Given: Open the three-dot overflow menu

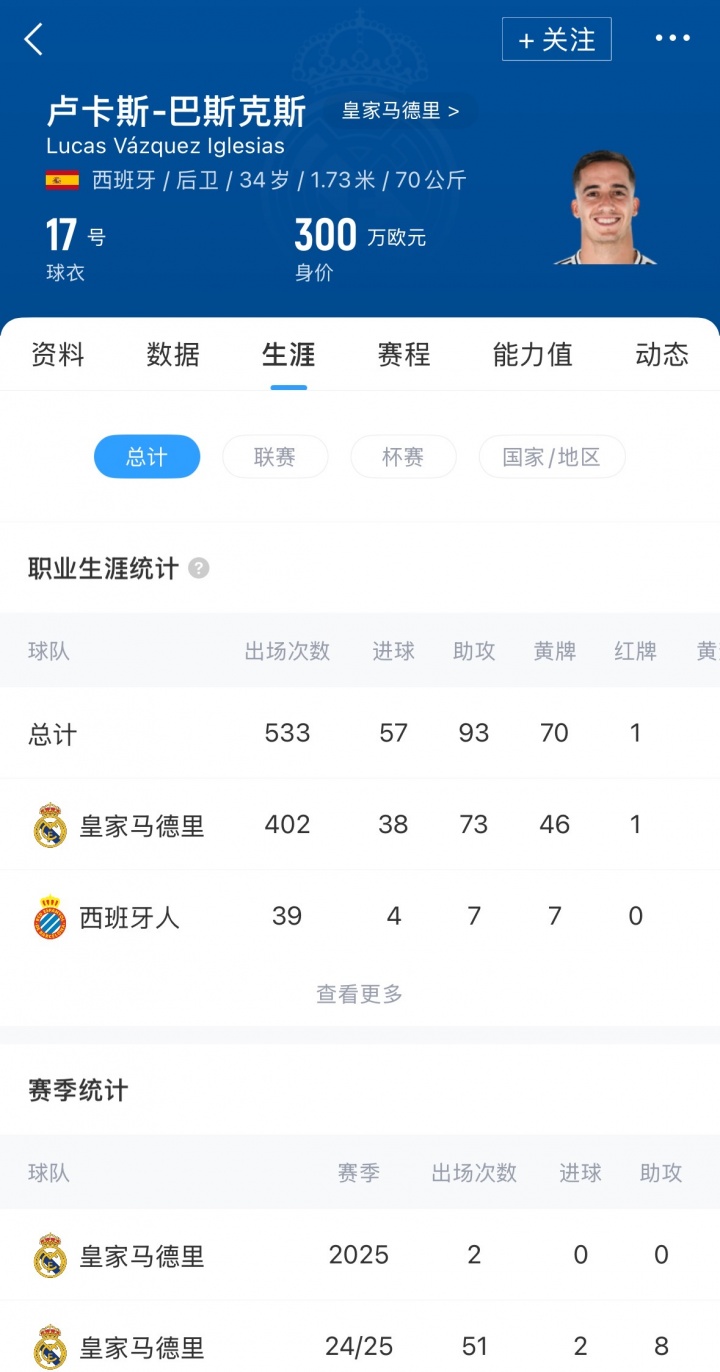Looking at the screenshot, I should tap(672, 39).
